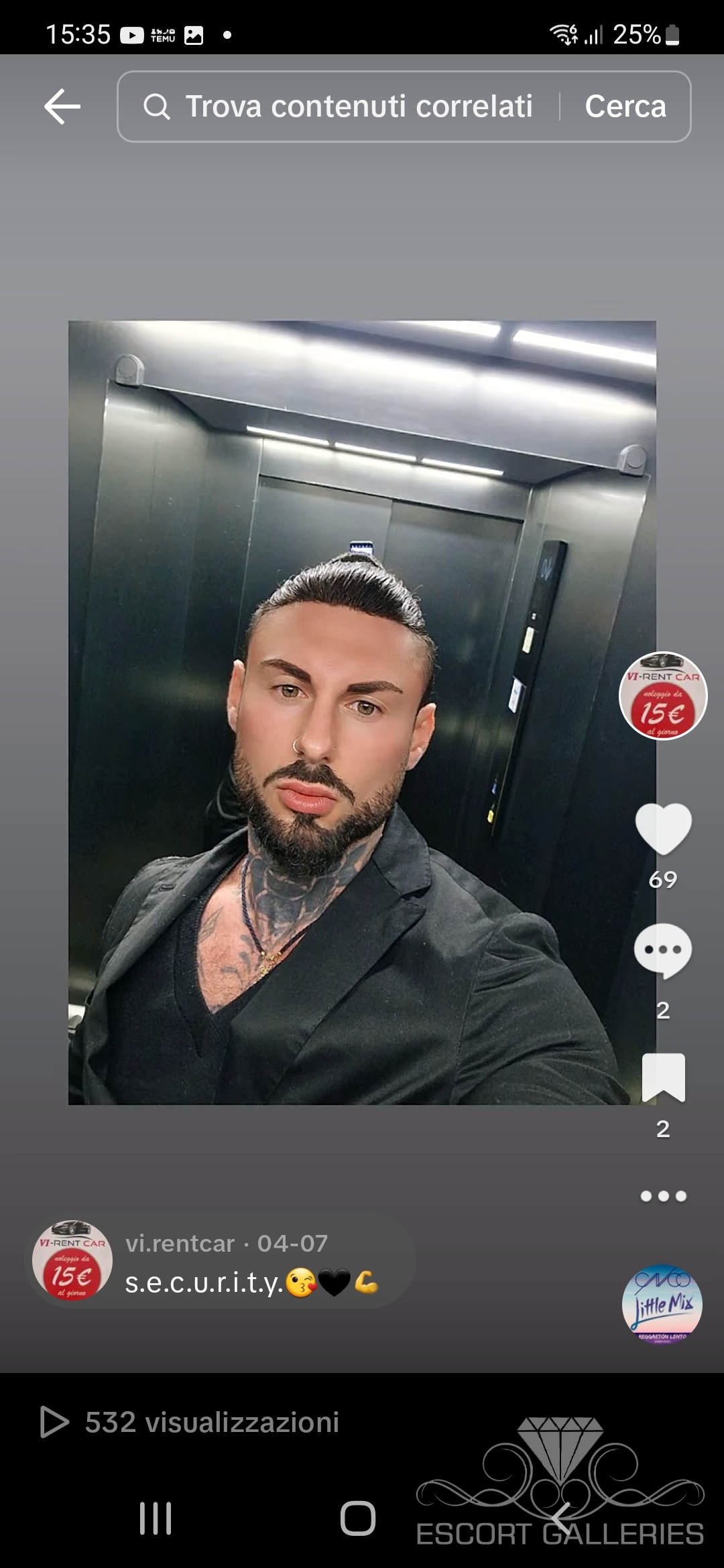
Task: Open the Trova contenuti correlati search field
Action: click(349, 107)
